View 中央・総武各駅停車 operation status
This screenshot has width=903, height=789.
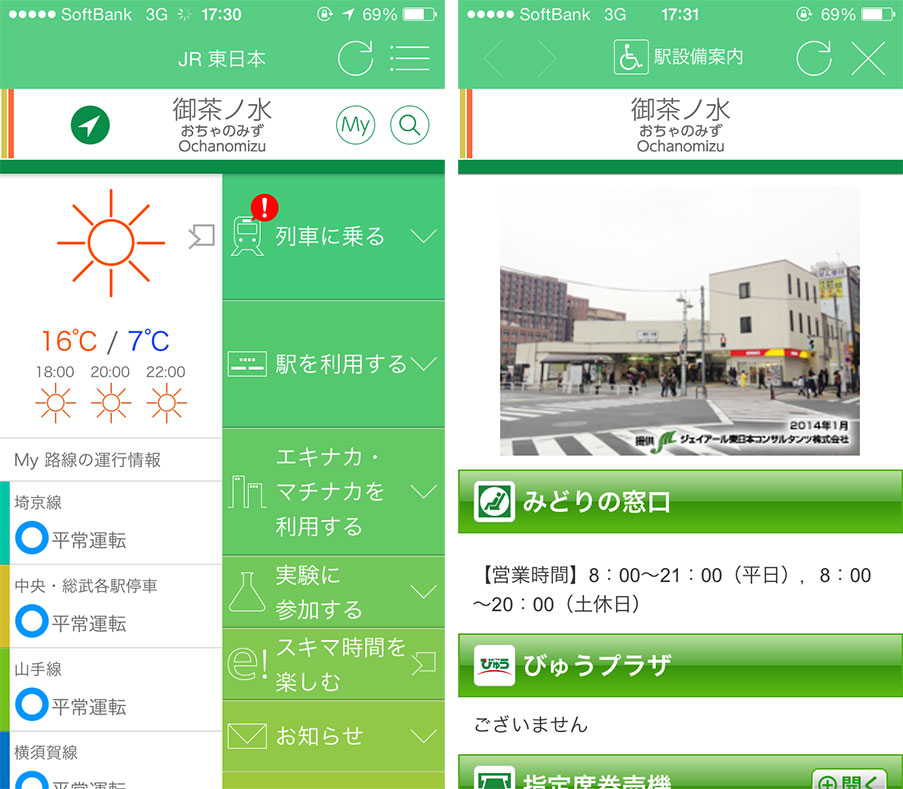click(110, 606)
